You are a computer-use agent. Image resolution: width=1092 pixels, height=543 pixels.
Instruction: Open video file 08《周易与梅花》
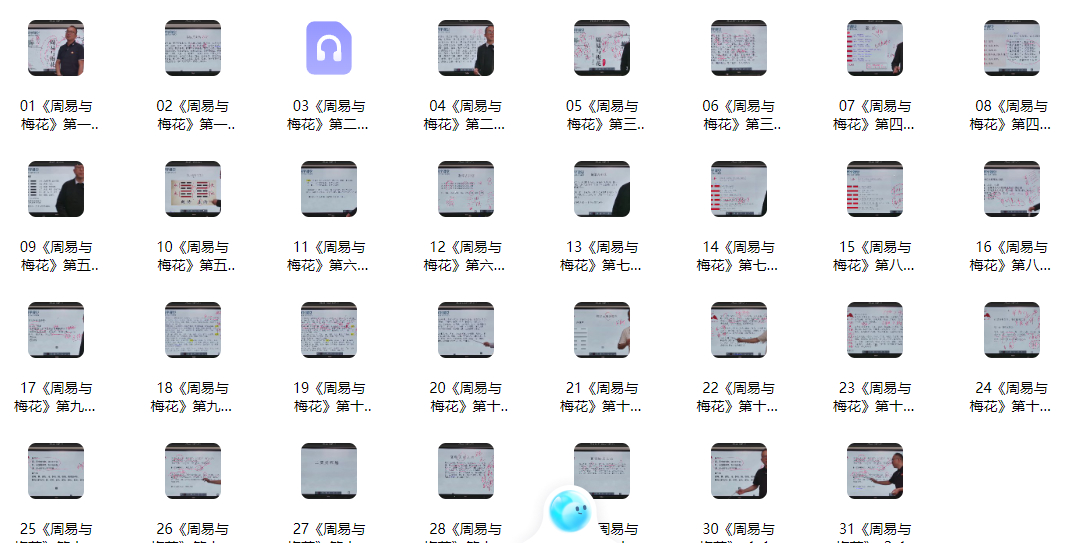coord(1012,48)
